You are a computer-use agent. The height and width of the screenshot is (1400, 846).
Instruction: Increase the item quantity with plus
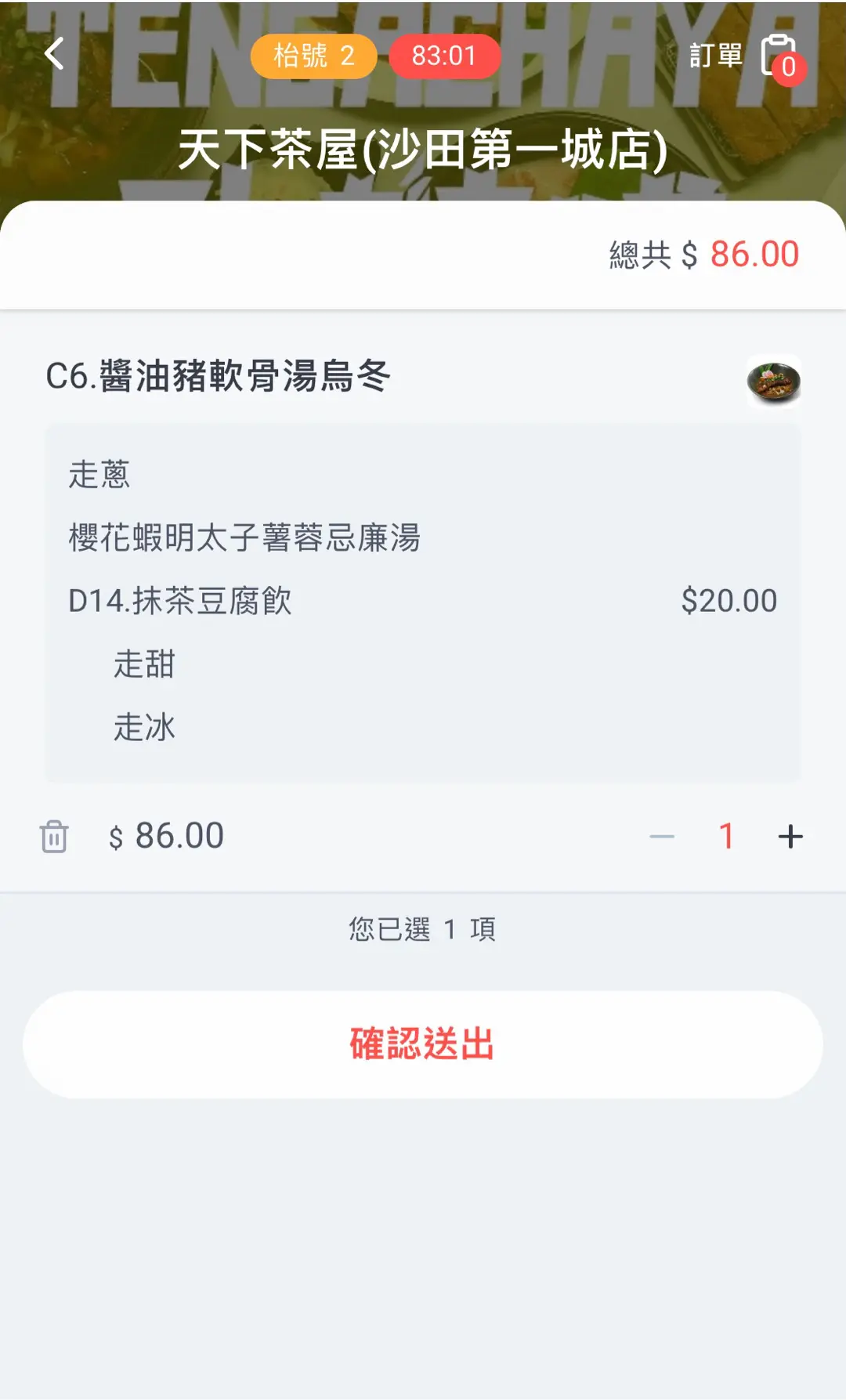790,837
